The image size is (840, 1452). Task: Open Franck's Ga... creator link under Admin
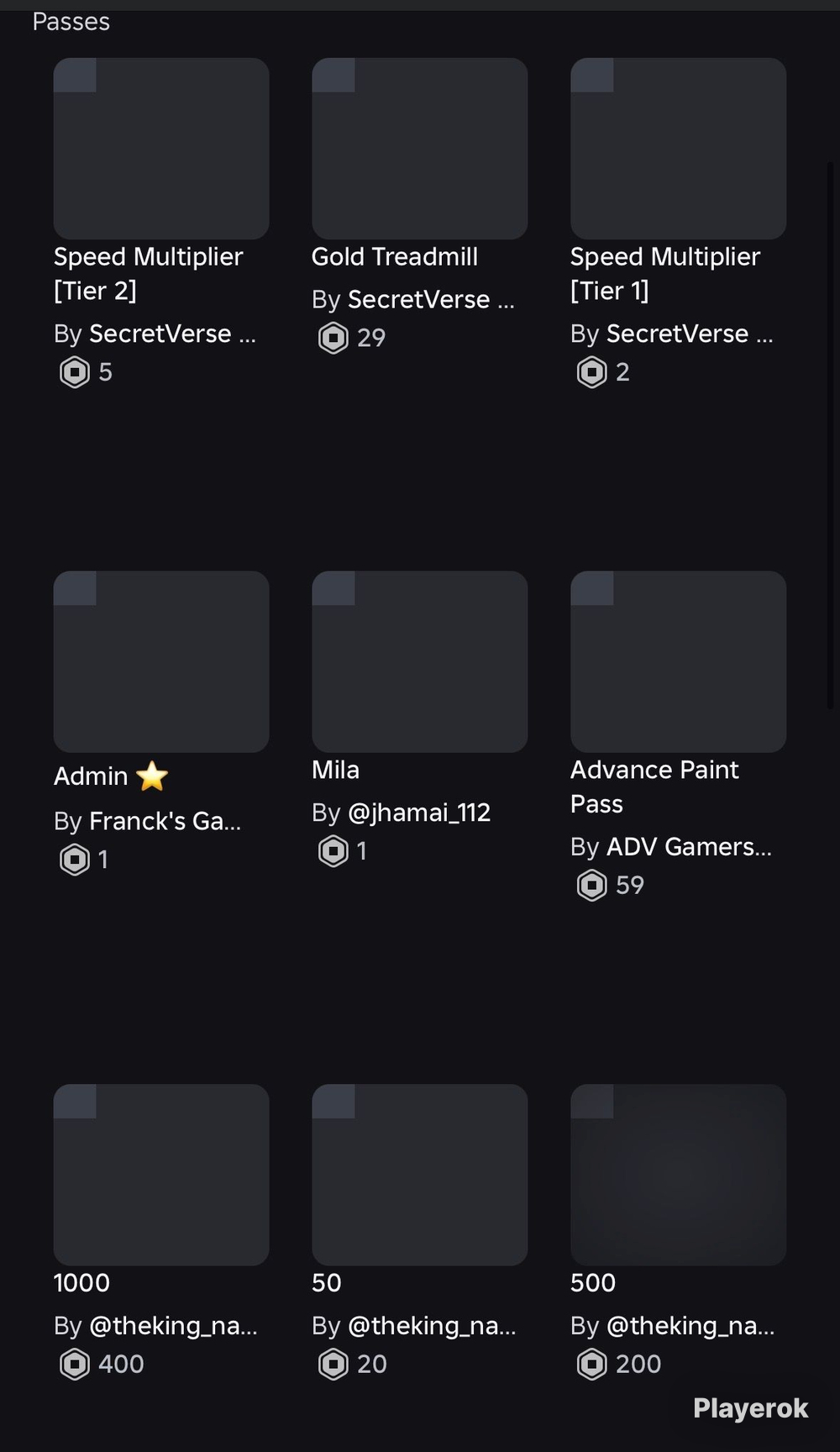[x=165, y=821]
